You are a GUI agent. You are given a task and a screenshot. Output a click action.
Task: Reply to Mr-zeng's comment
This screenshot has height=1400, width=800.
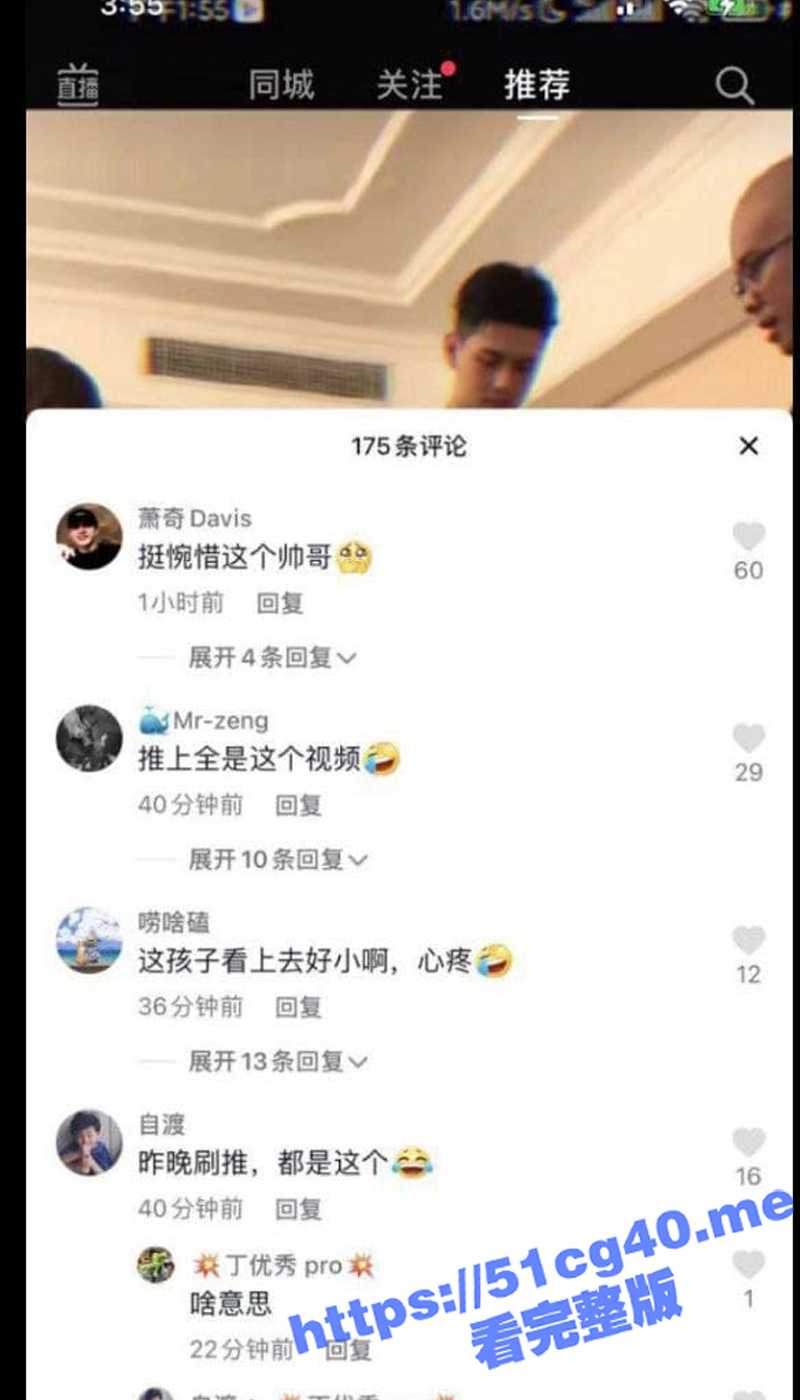298,805
